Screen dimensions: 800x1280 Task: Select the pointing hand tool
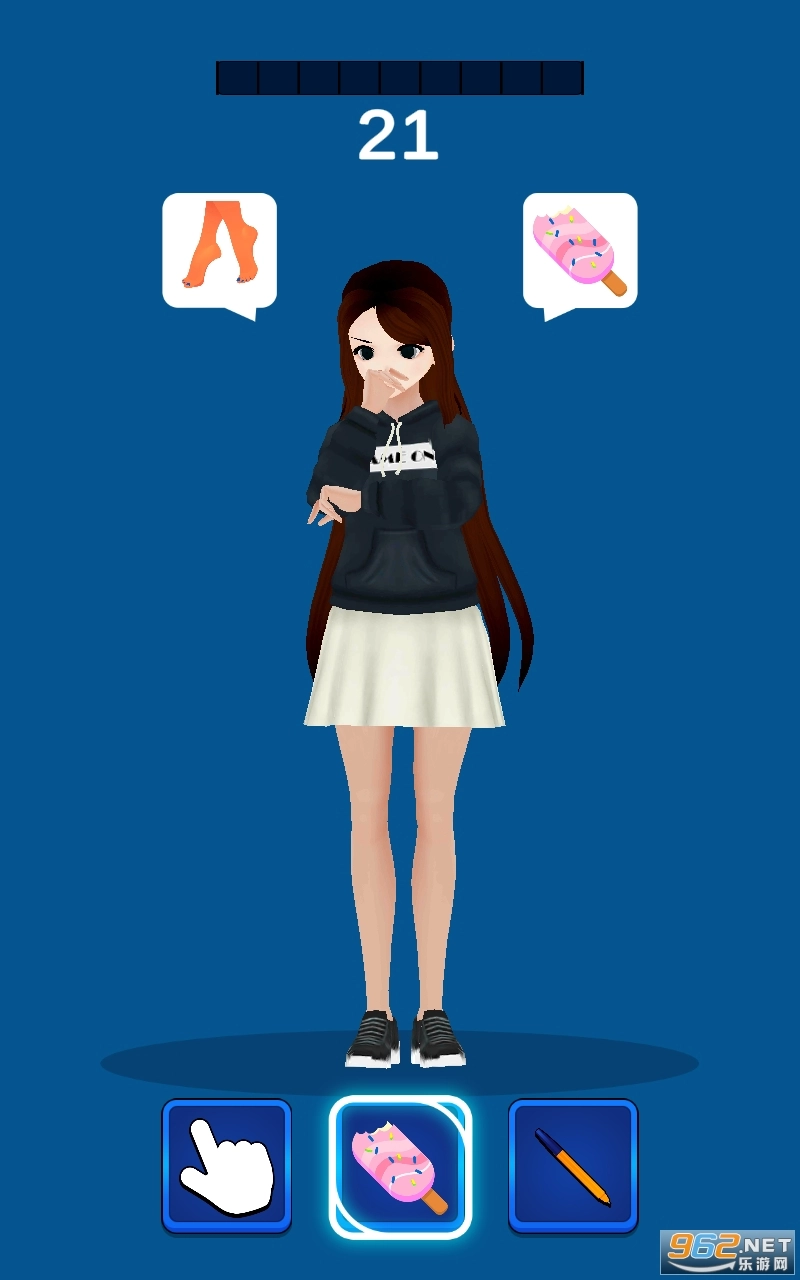(x=227, y=1166)
